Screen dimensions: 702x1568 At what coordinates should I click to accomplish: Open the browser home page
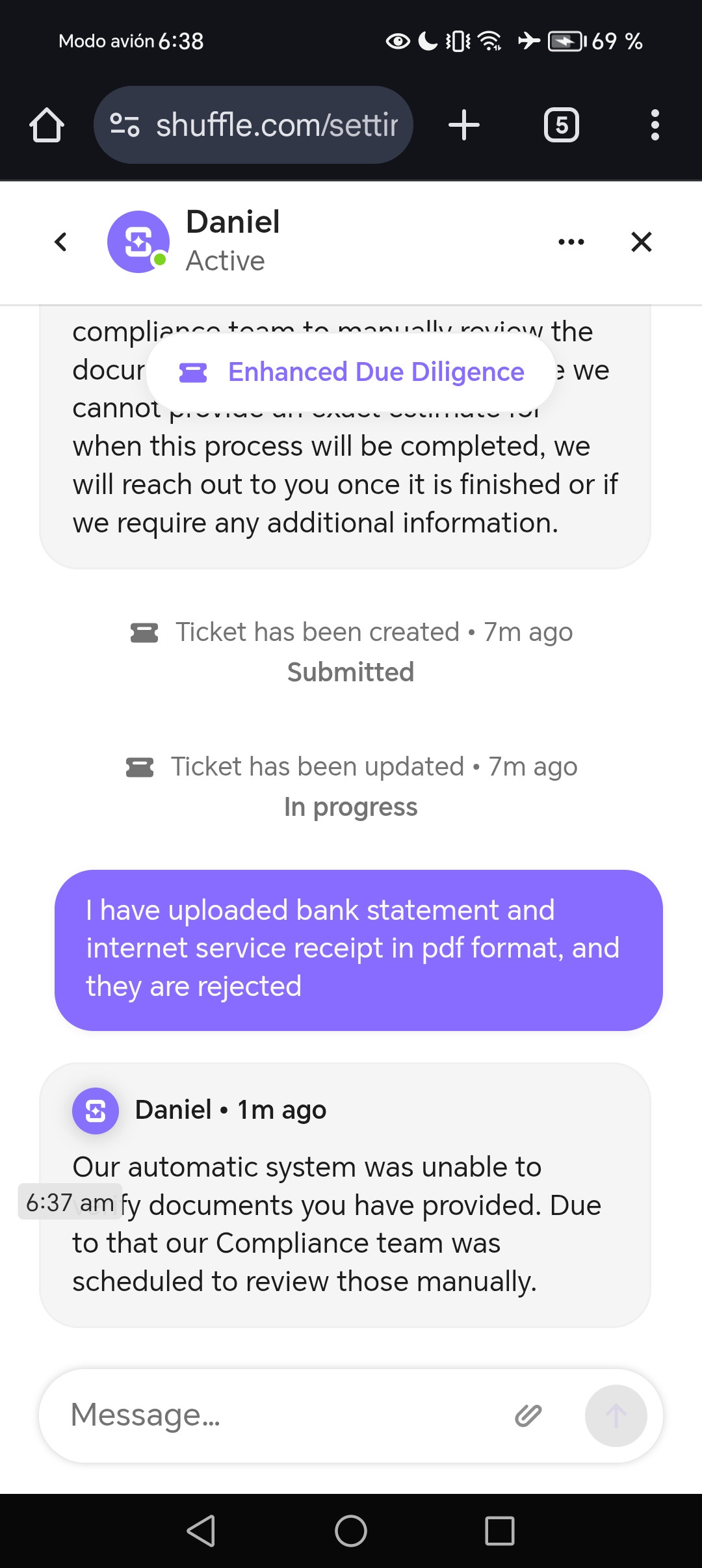pos(47,125)
